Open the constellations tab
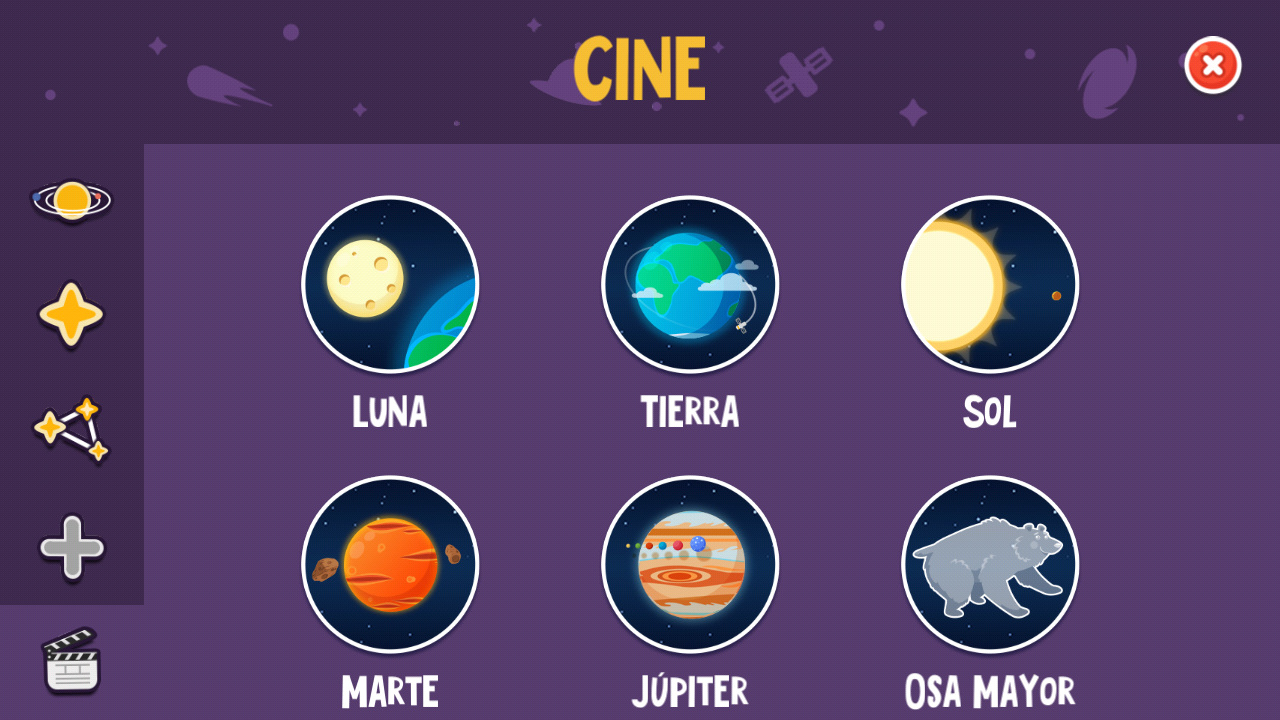 [71, 430]
